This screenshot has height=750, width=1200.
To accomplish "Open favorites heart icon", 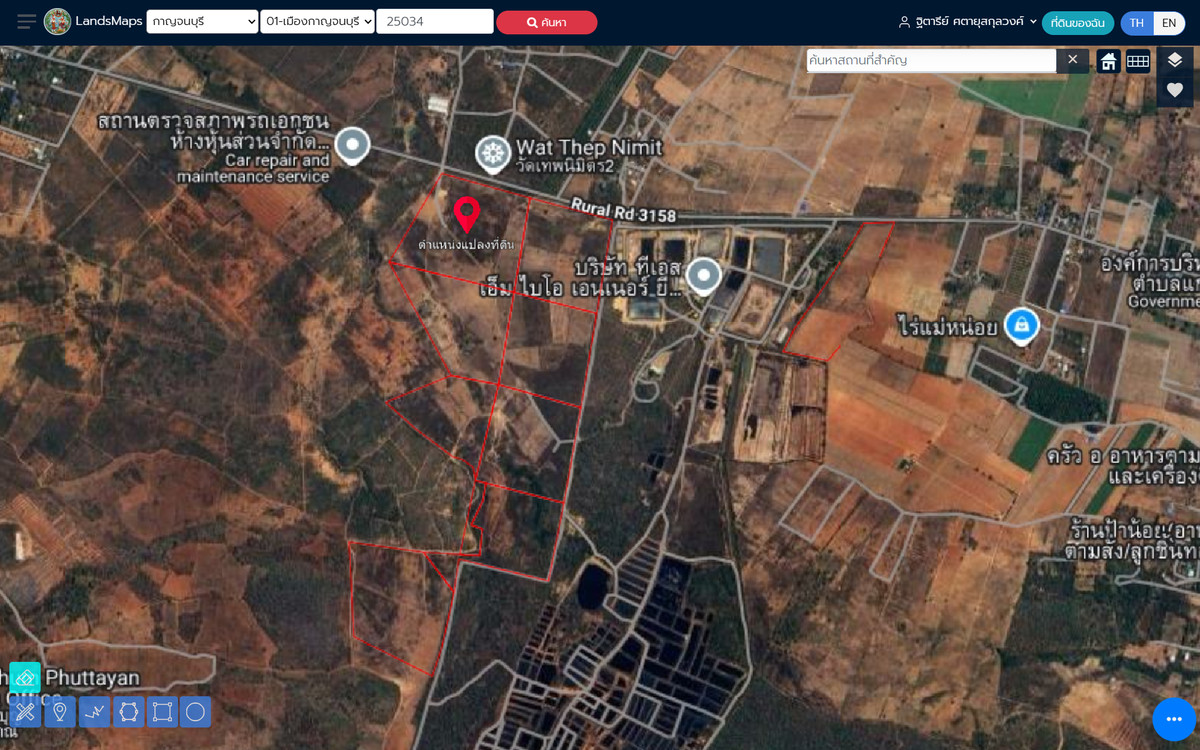I will tap(1175, 90).
